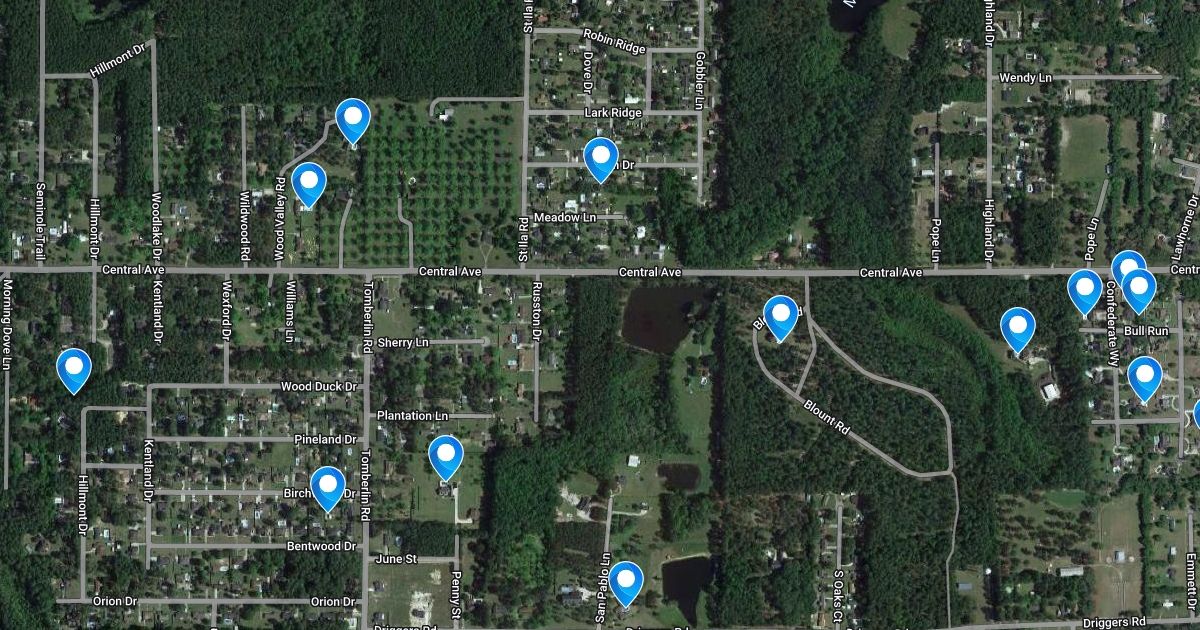Select the pin left of the Bull Run label, near the forest

click(1018, 327)
